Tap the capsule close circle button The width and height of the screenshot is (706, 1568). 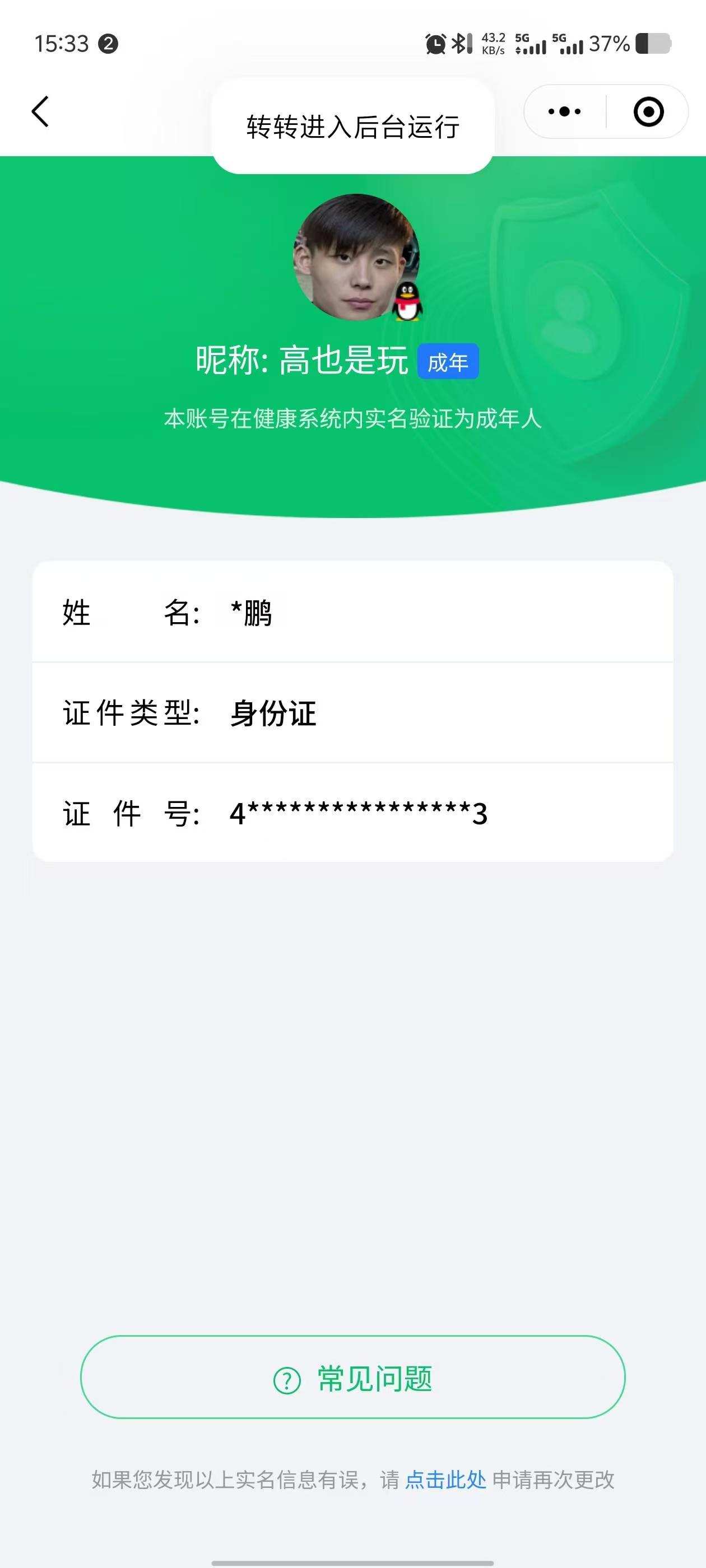pyautogui.click(x=648, y=111)
